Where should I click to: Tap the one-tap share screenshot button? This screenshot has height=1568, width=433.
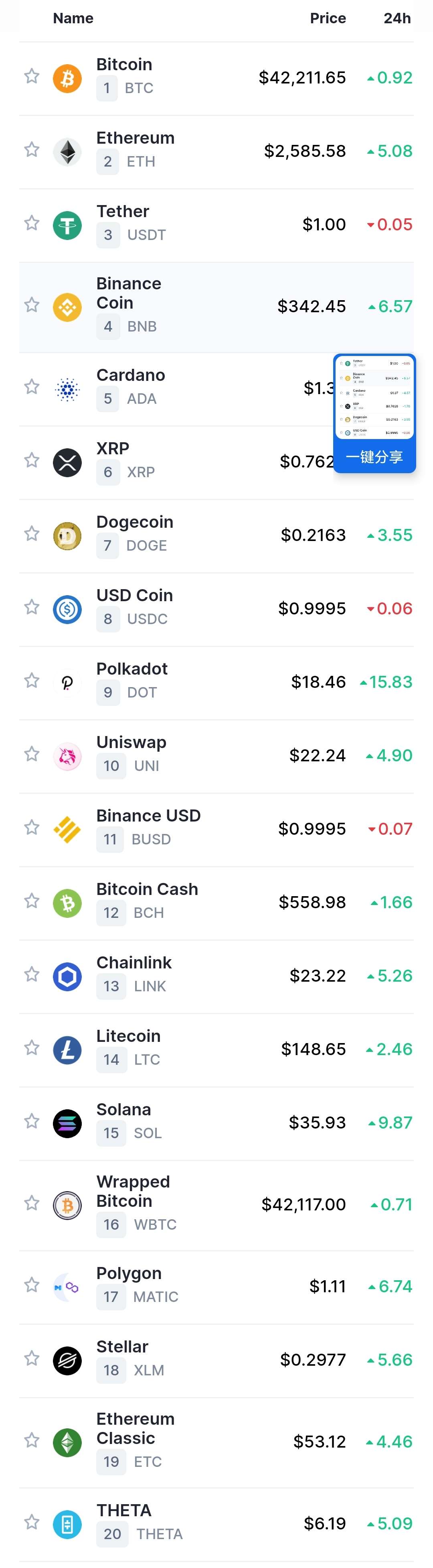point(374,457)
